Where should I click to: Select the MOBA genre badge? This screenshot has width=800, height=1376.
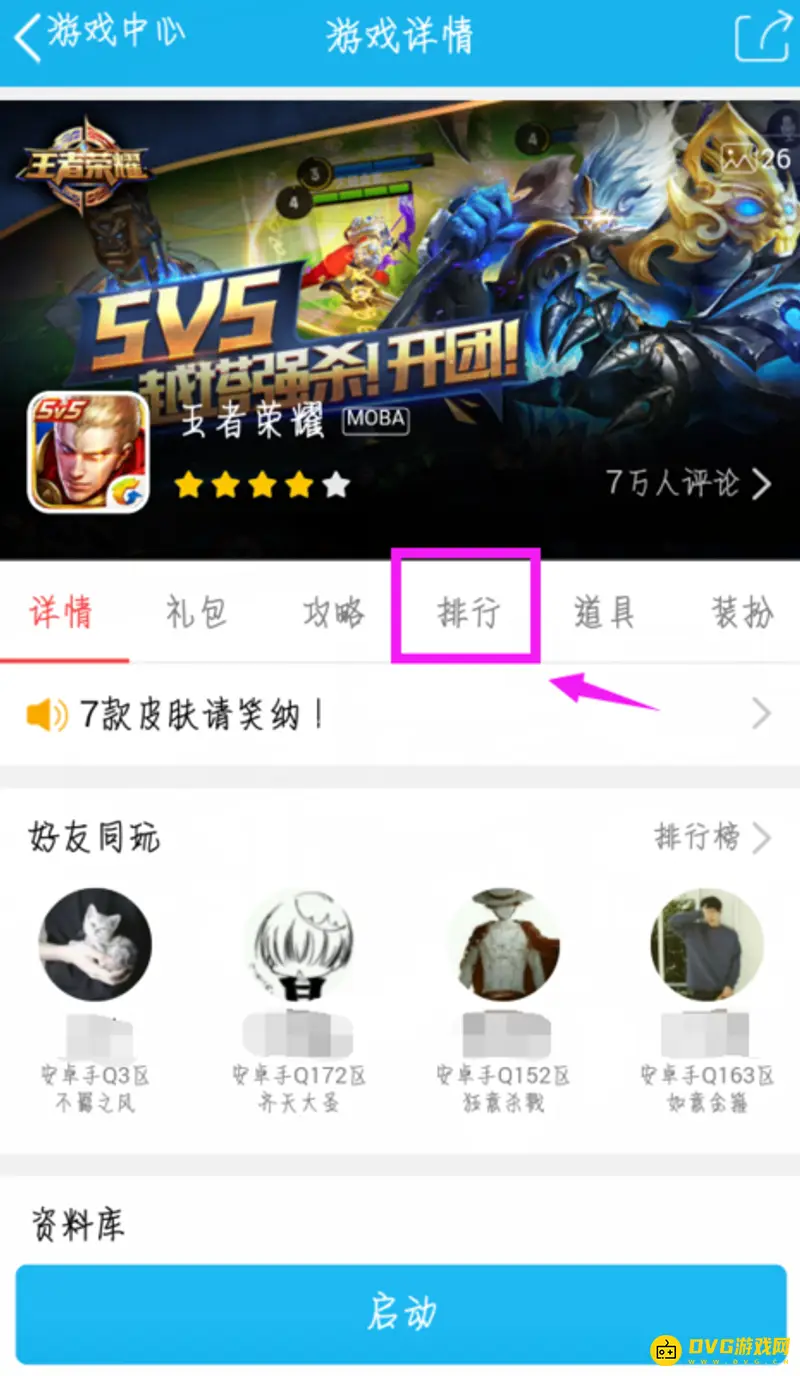coord(375,420)
